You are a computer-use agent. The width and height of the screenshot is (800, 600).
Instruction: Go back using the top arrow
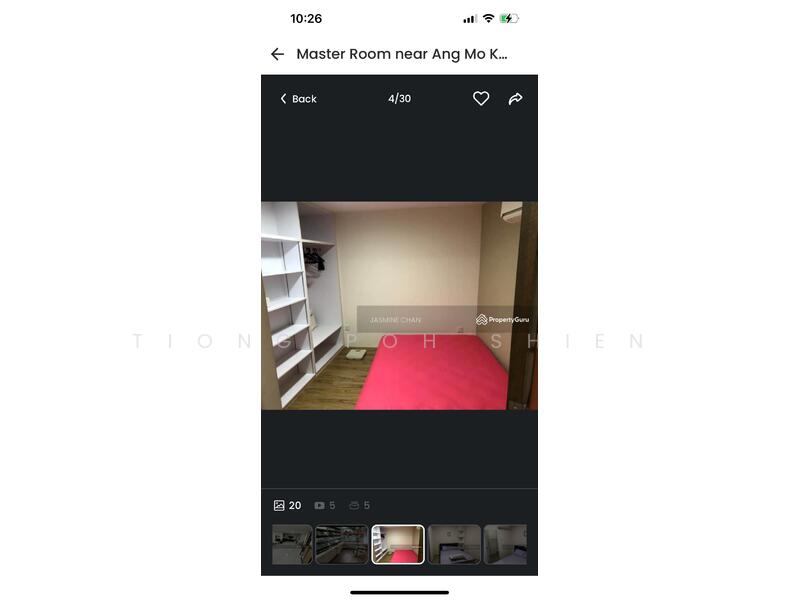(277, 54)
